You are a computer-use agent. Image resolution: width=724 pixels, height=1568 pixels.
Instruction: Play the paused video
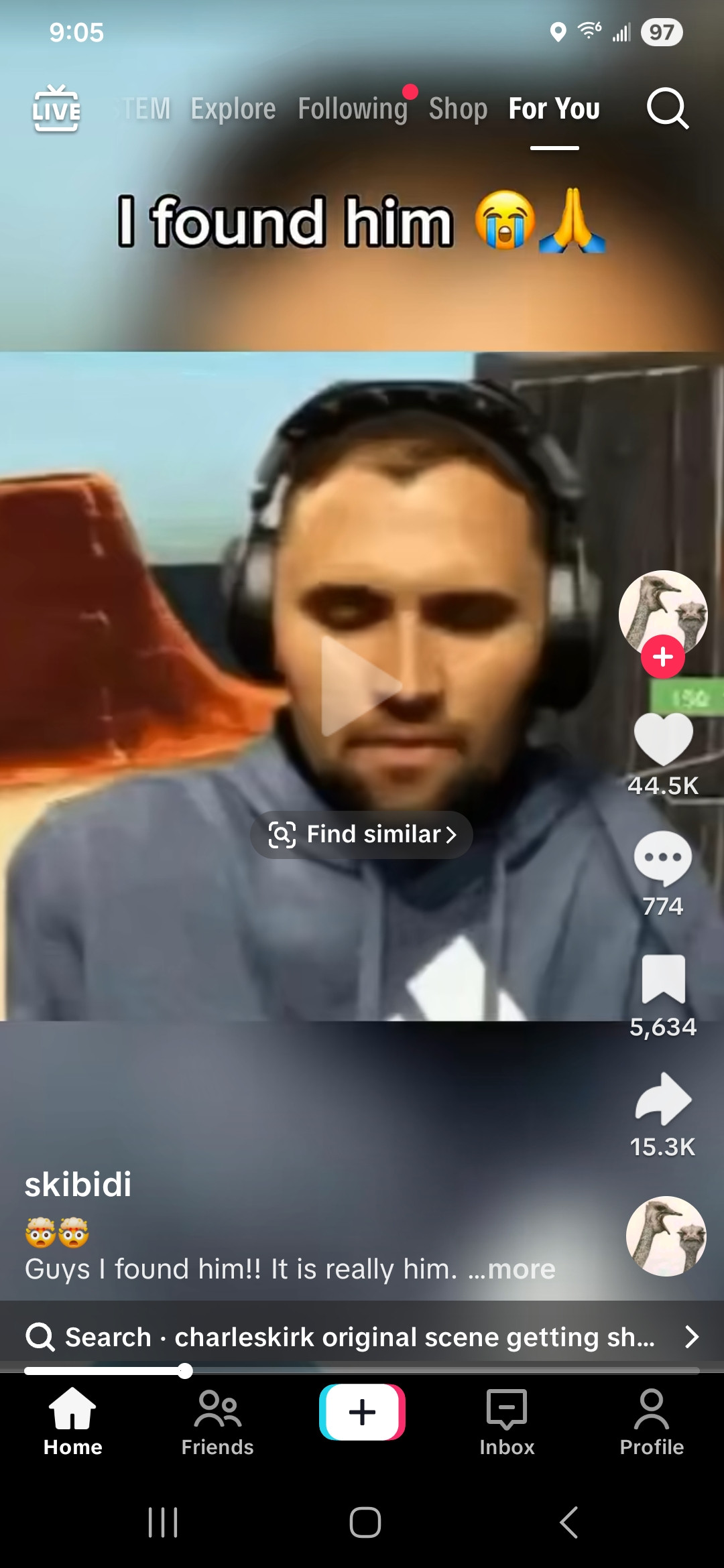(361, 685)
